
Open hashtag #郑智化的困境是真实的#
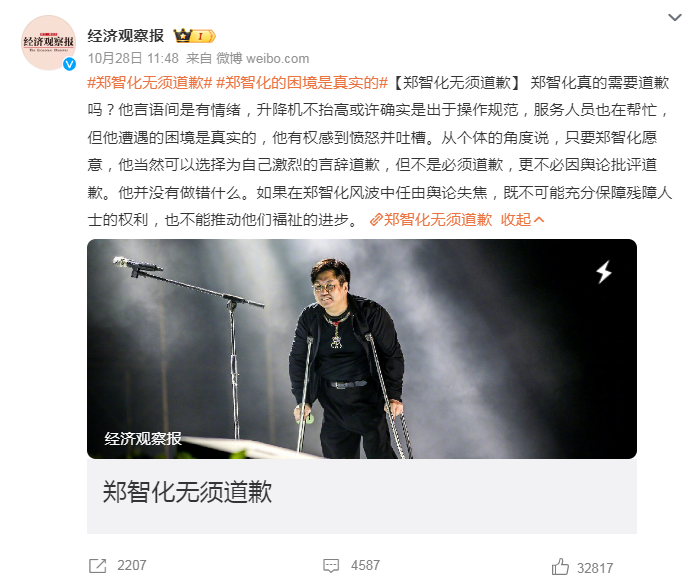click(301, 83)
